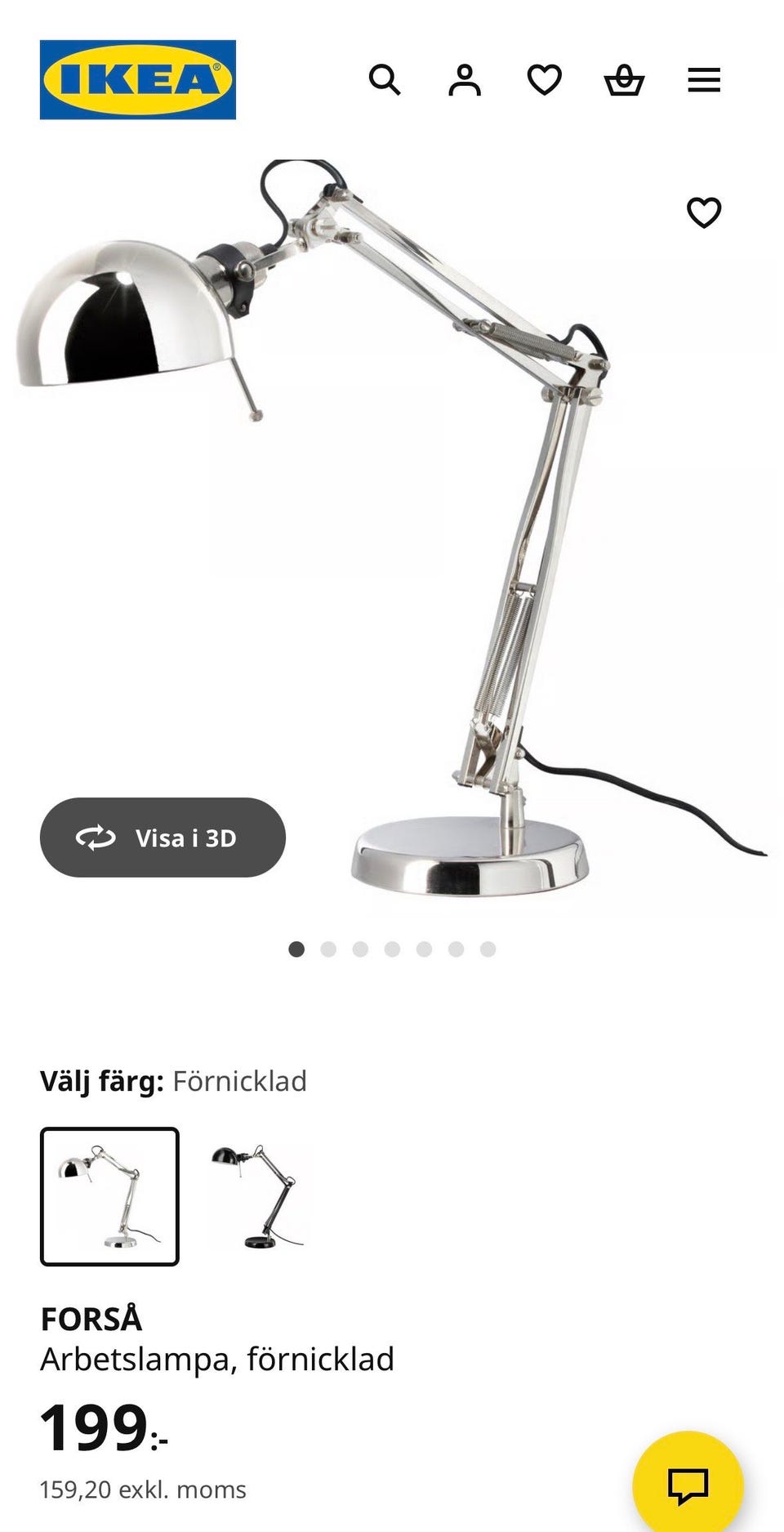Add the lamp to favorites with product heart
Screen dimensions: 784x1532
(x=702, y=212)
